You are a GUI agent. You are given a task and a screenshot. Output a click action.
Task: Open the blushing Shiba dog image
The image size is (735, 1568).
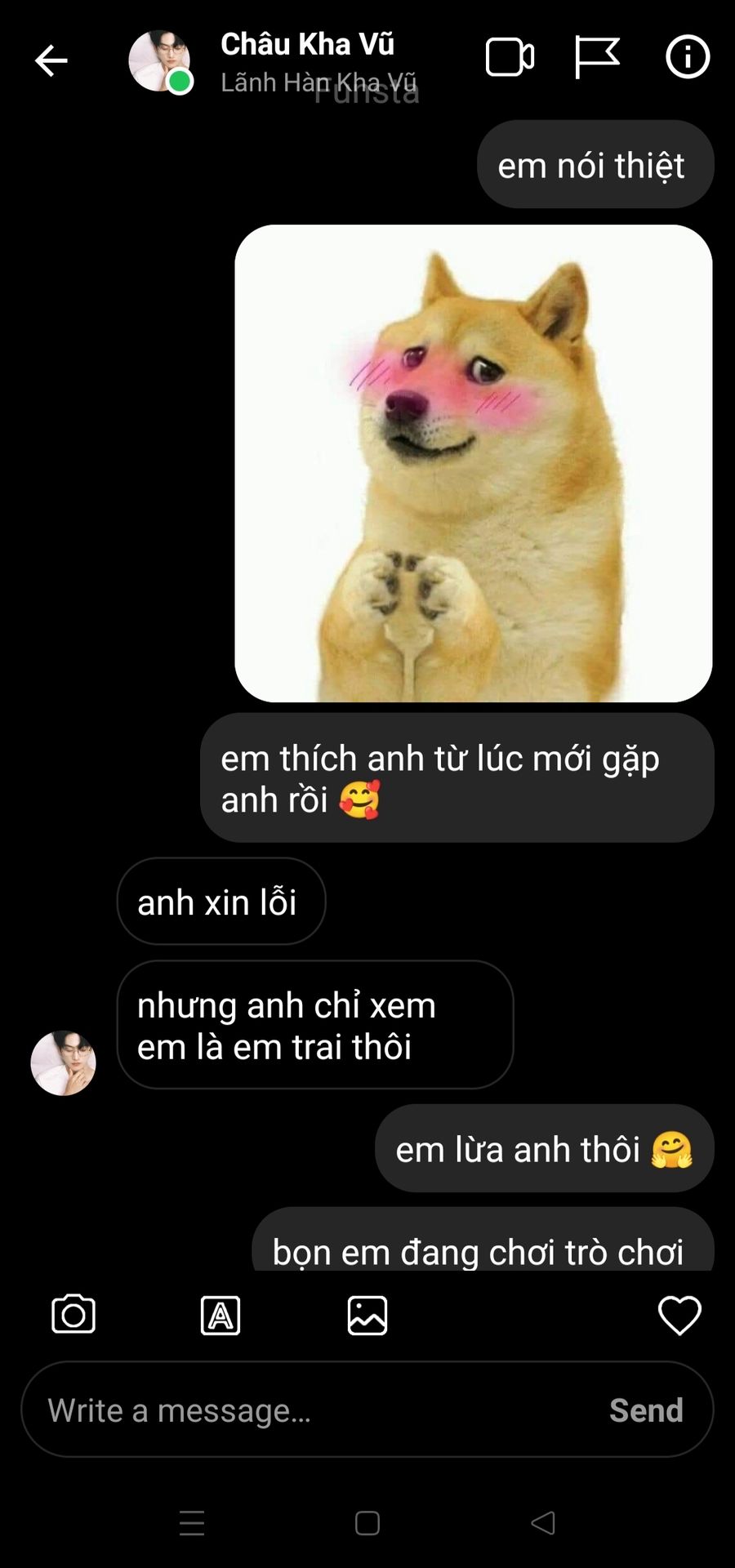pos(473,463)
